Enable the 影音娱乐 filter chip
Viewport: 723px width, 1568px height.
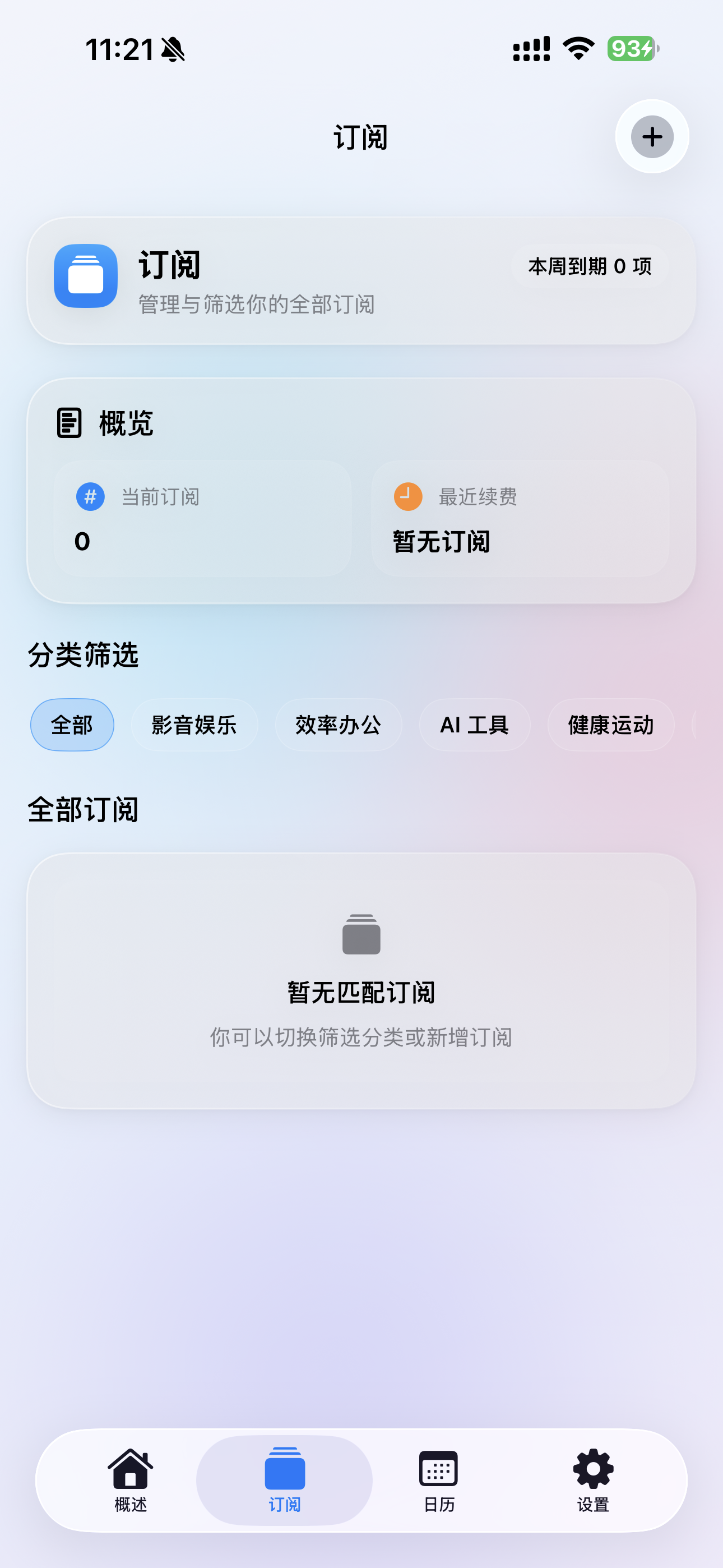tap(193, 725)
